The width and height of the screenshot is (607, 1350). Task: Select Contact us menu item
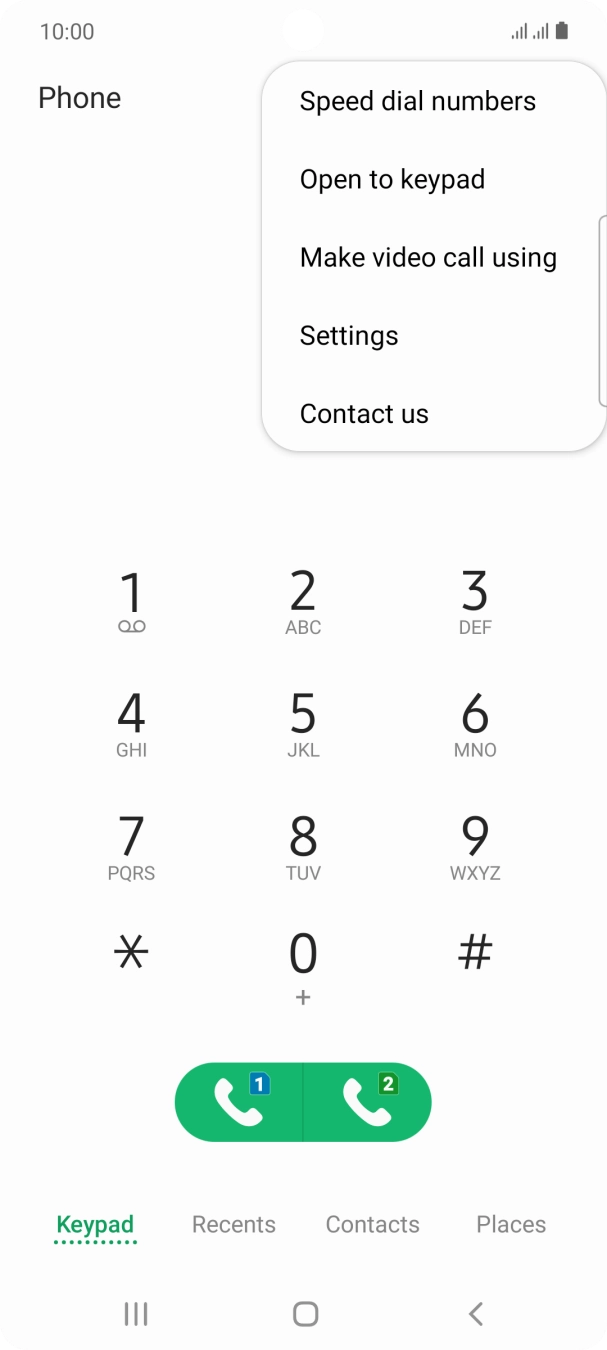point(364,413)
